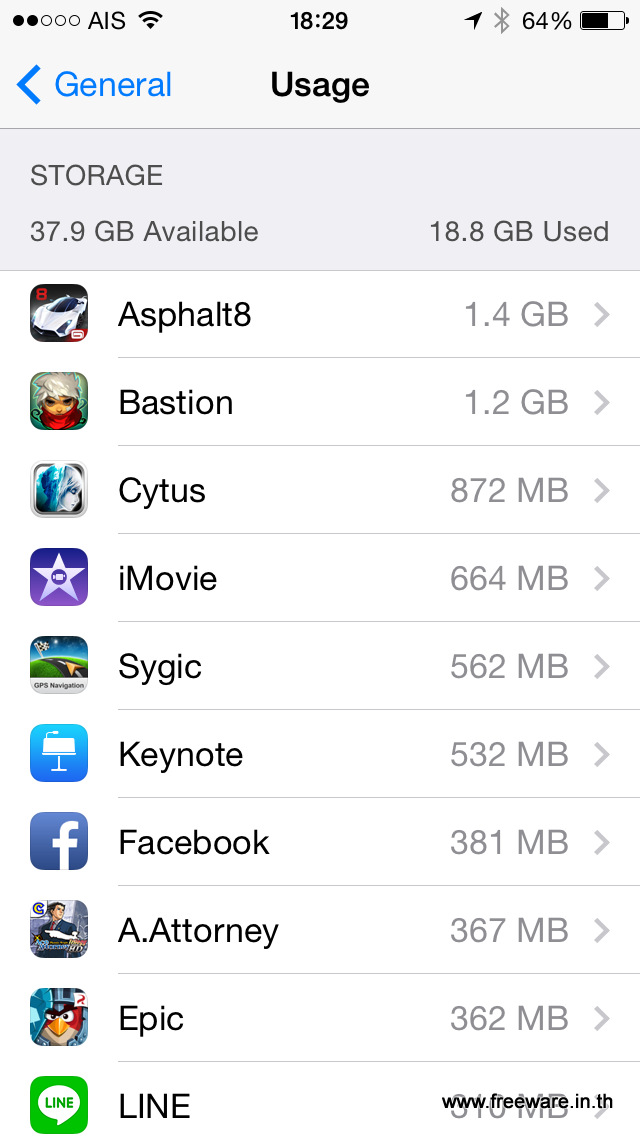Open iMovie usage details
The image size is (640, 1136).
pyautogui.click(x=320, y=579)
